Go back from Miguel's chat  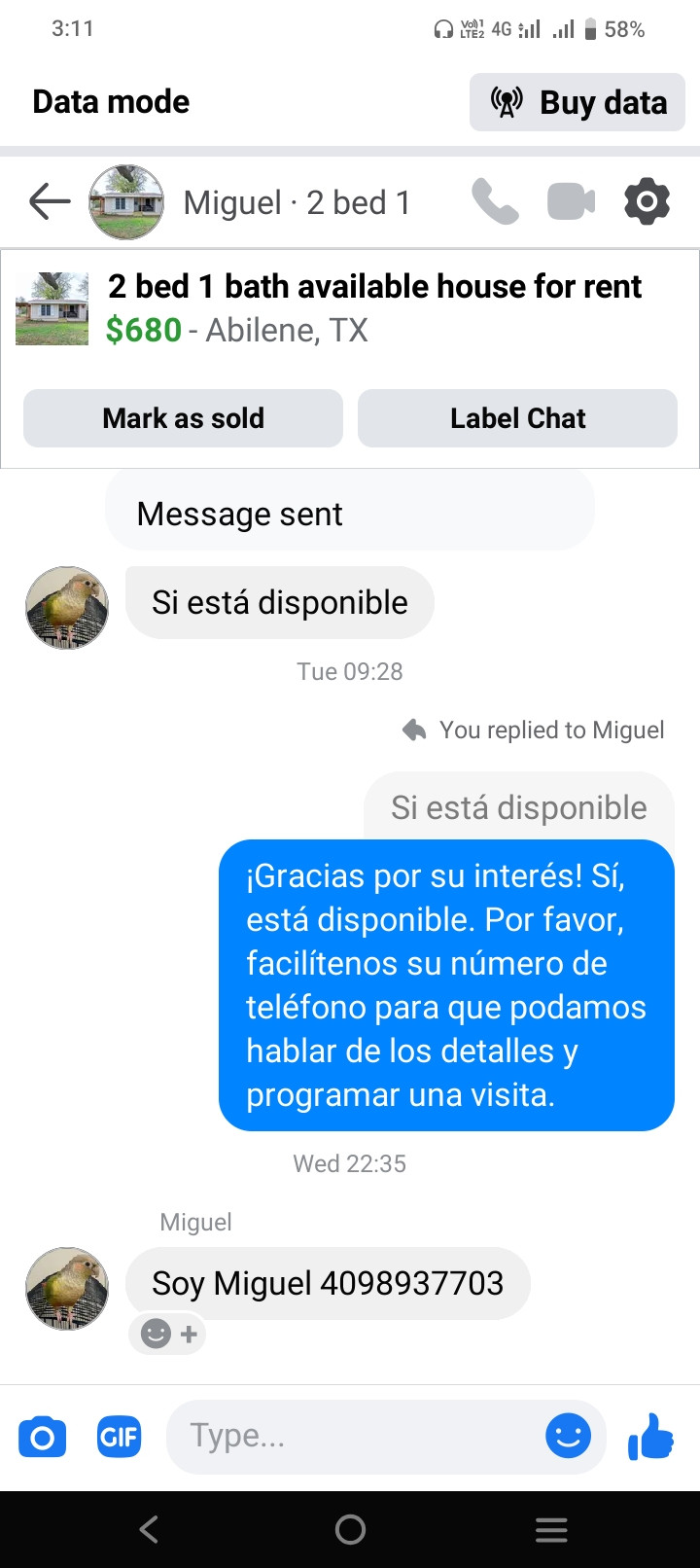50,202
